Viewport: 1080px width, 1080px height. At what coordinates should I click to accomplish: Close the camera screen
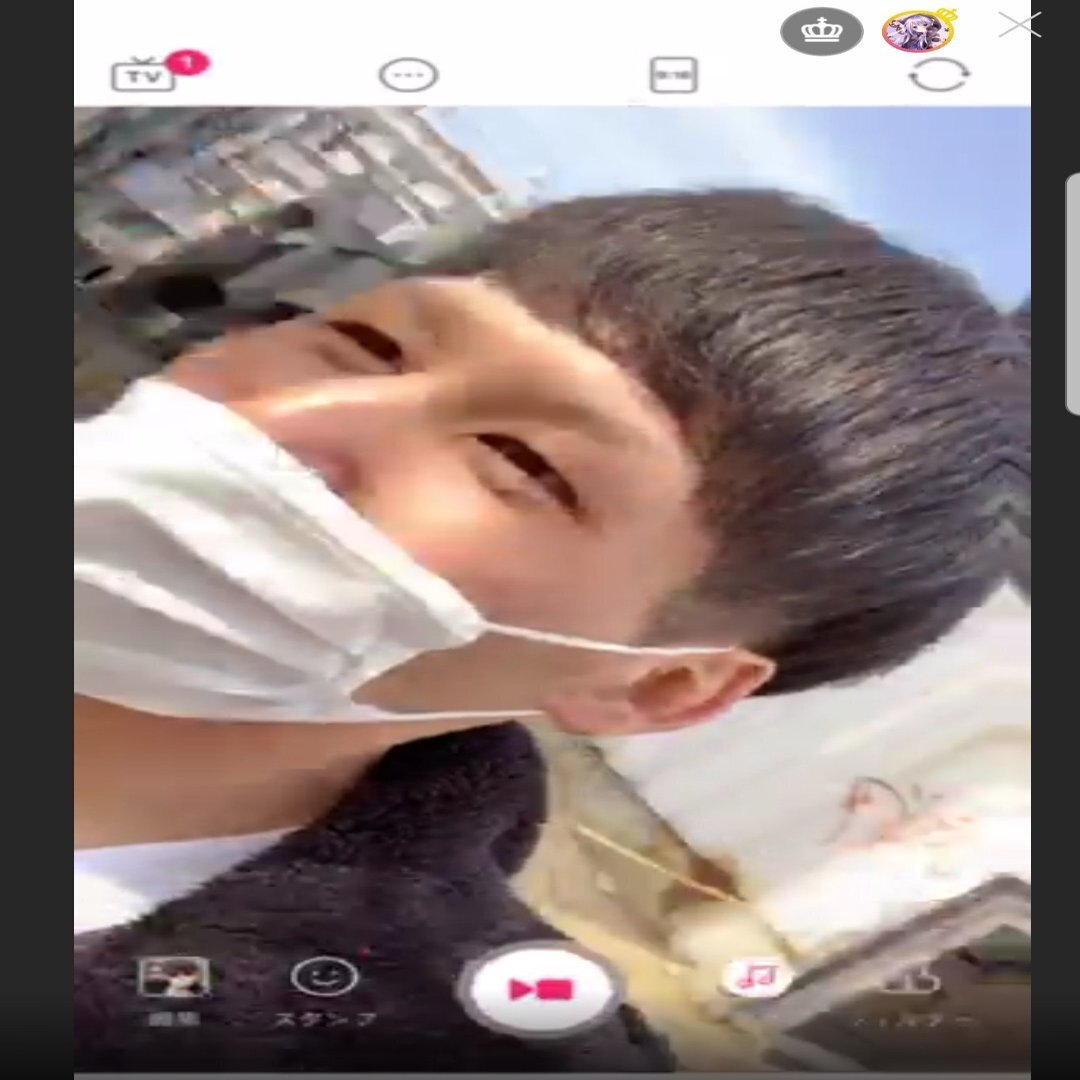pos(1019,25)
